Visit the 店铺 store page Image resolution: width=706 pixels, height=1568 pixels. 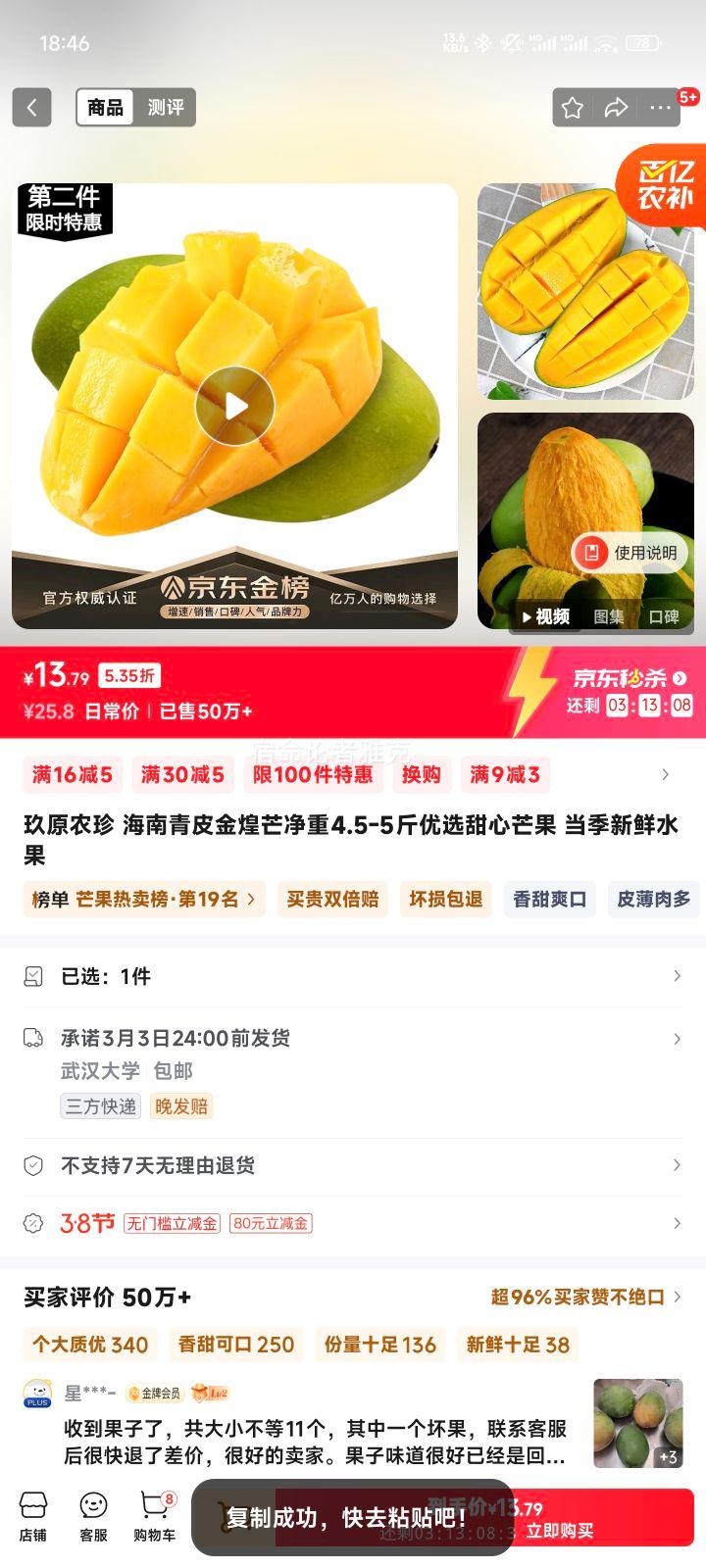32,1516
